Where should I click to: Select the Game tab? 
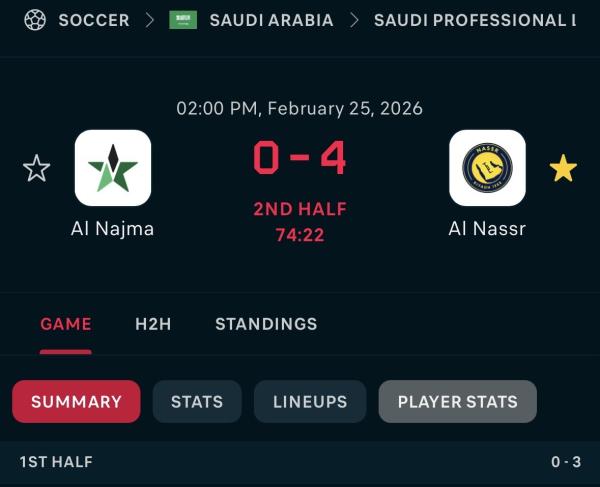tap(66, 324)
